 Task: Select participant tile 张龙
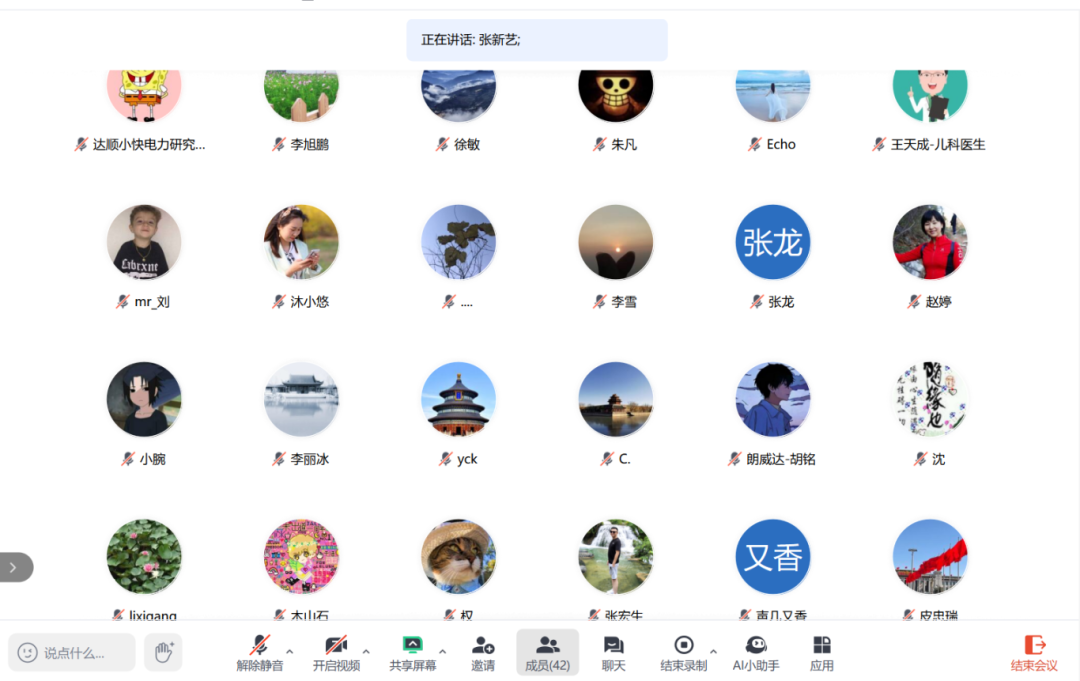772,243
